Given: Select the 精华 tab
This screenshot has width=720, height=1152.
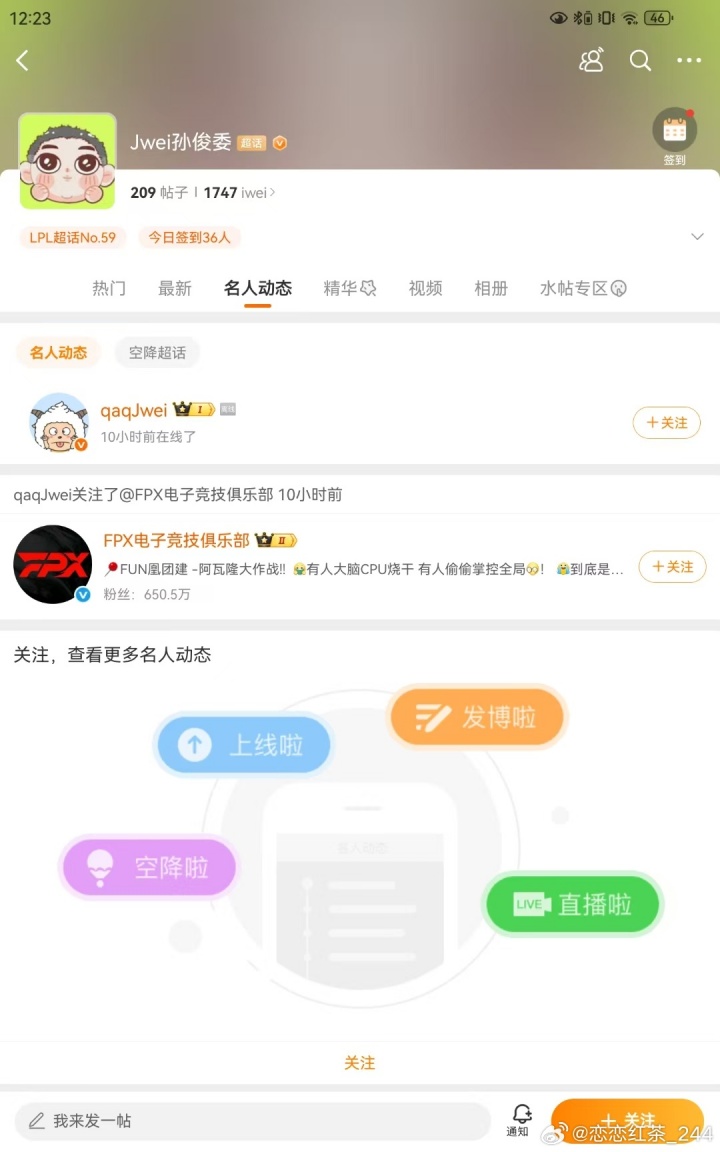Looking at the screenshot, I should (349, 288).
